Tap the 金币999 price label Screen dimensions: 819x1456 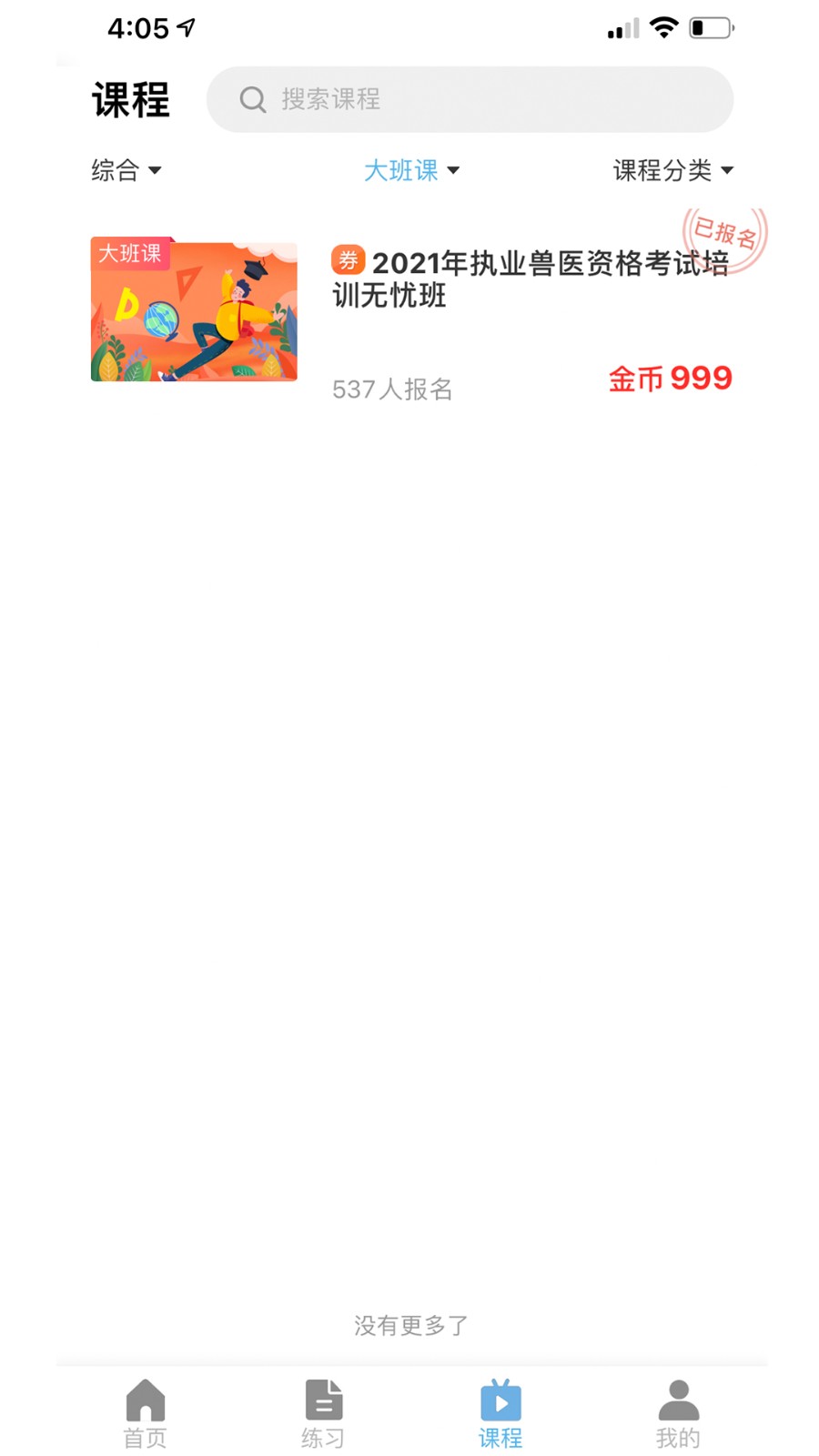pyautogui.click(x=671, y=378)
